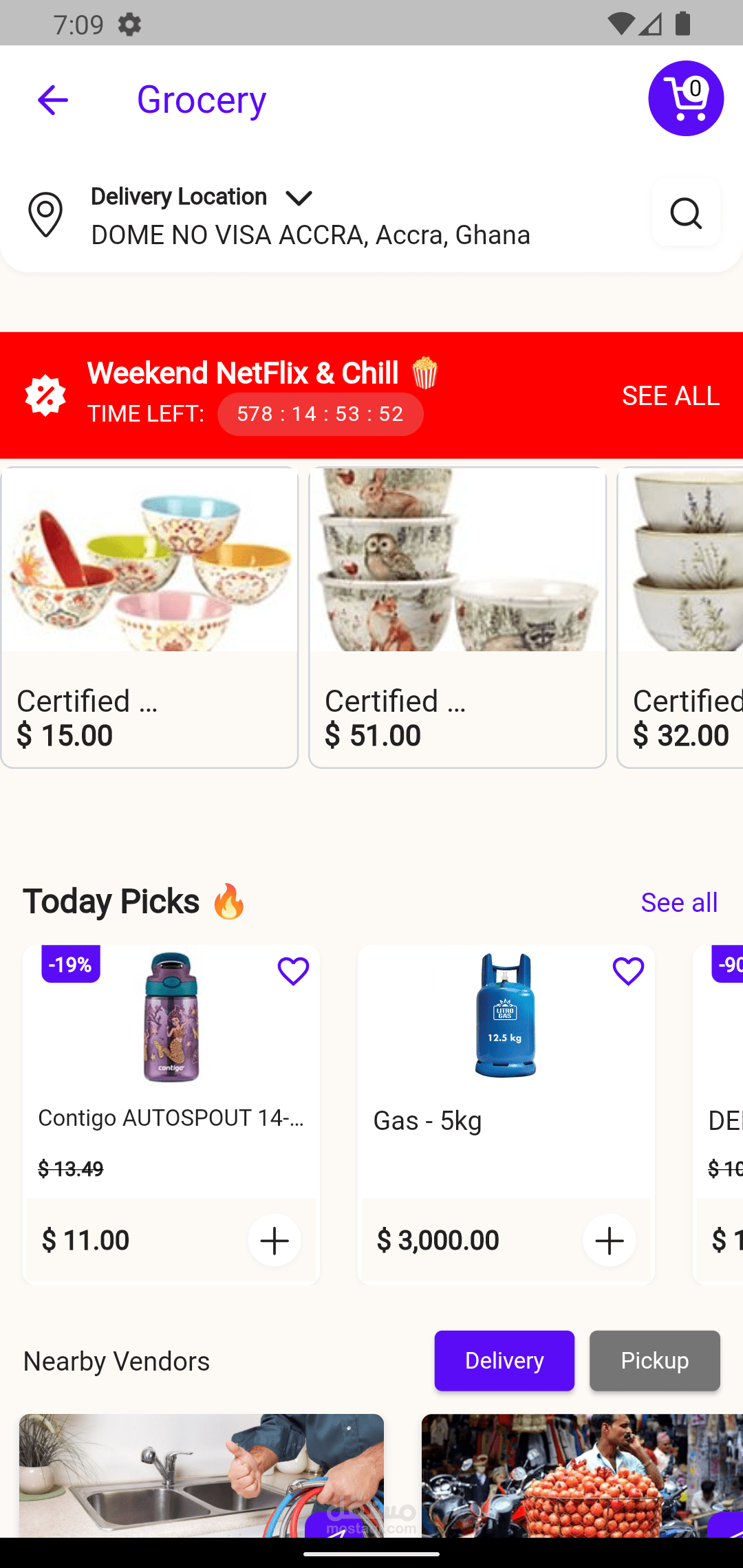
Task: Switch nearby vendors to Pickup
Action: [x=654, y=1360]
